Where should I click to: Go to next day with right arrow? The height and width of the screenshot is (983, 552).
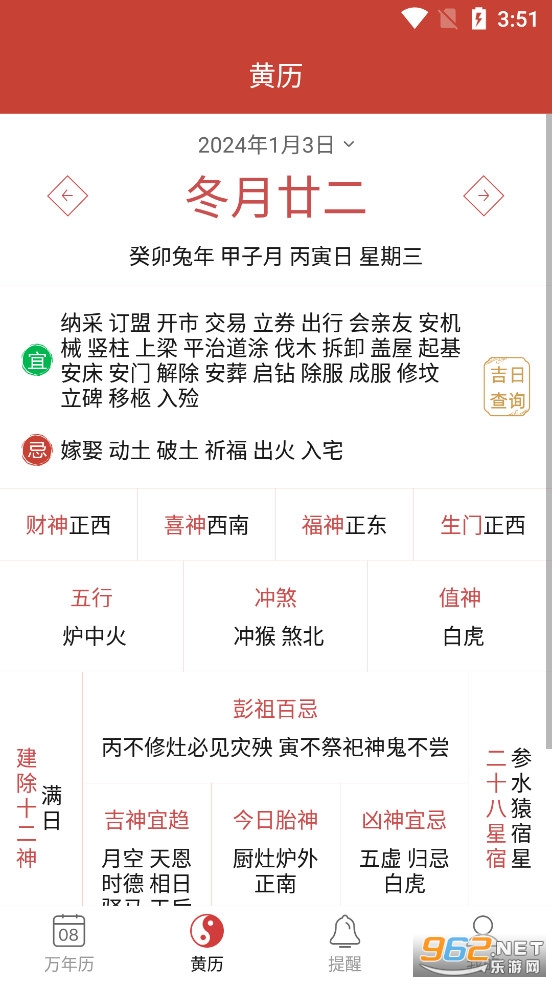(483, 196)
